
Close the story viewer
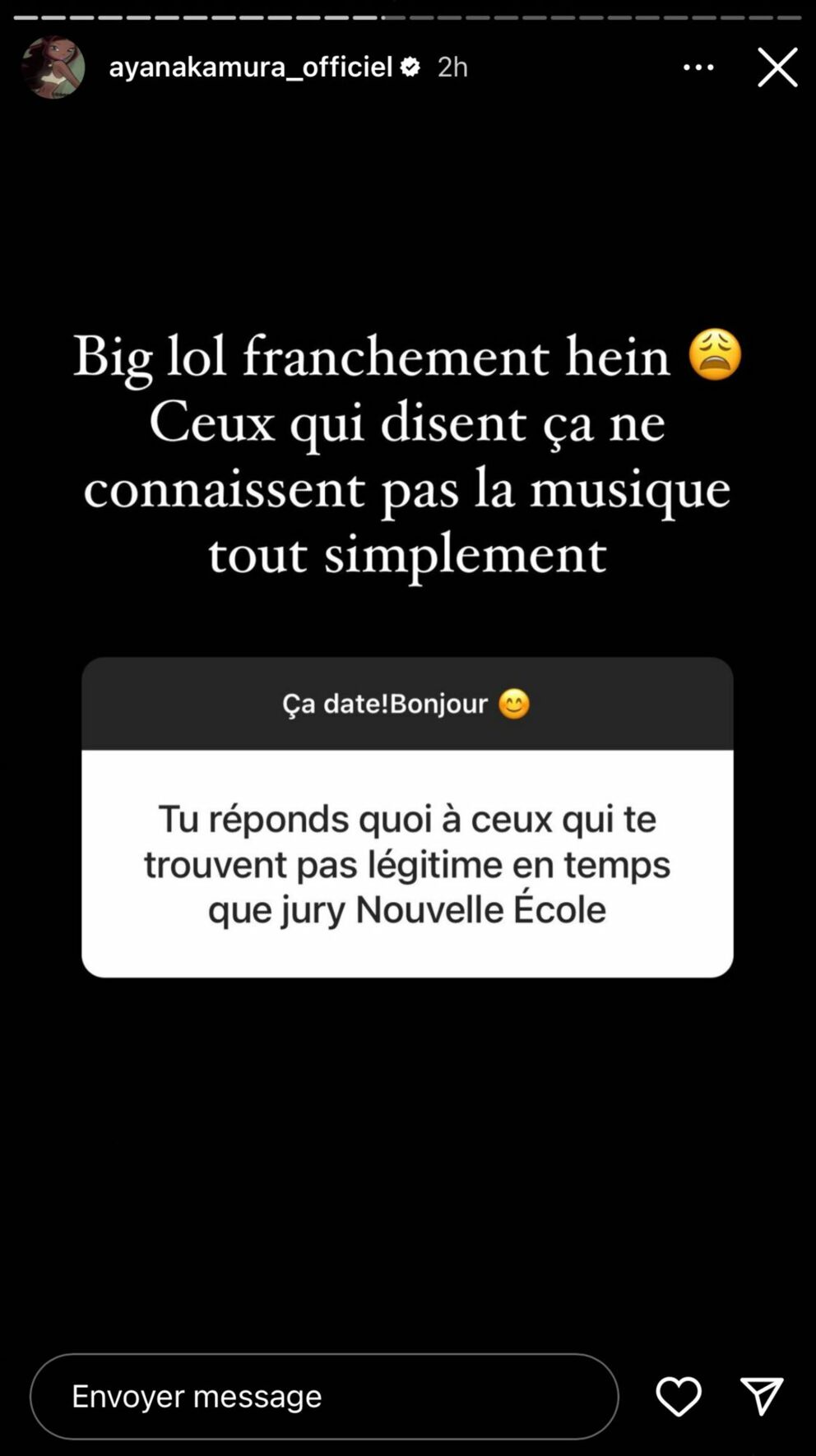click(777, 67)
